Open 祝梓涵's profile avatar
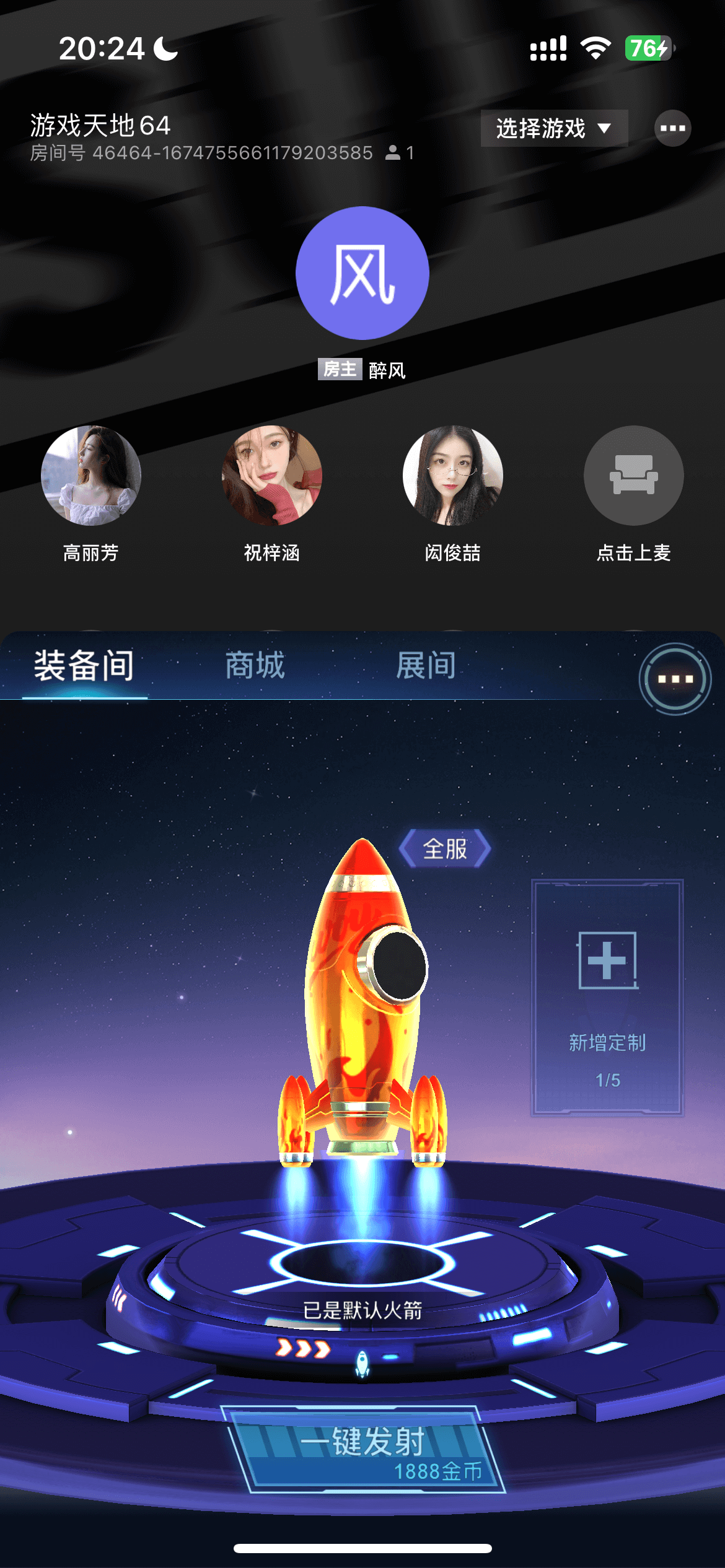725x1568 pixels. tap(272, 476)
